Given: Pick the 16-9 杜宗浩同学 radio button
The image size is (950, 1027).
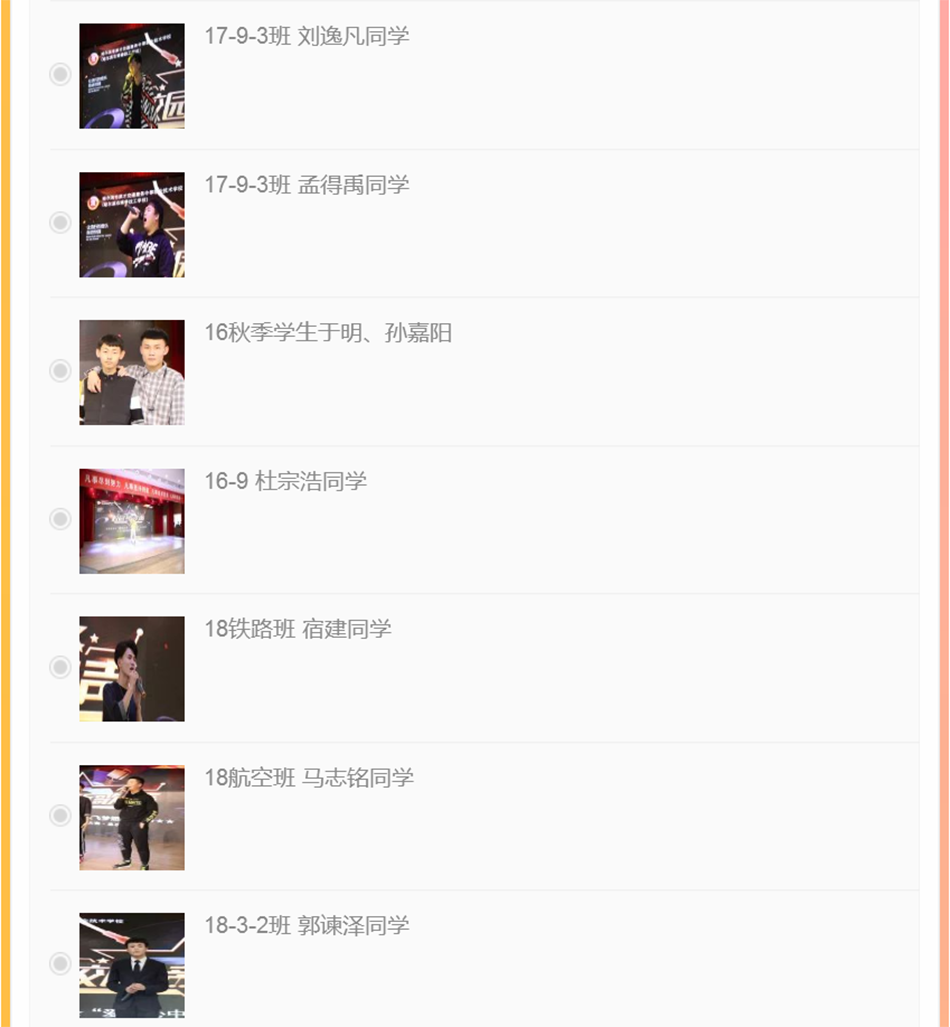Looking at the screenshot, I should [x=60, y=518].
